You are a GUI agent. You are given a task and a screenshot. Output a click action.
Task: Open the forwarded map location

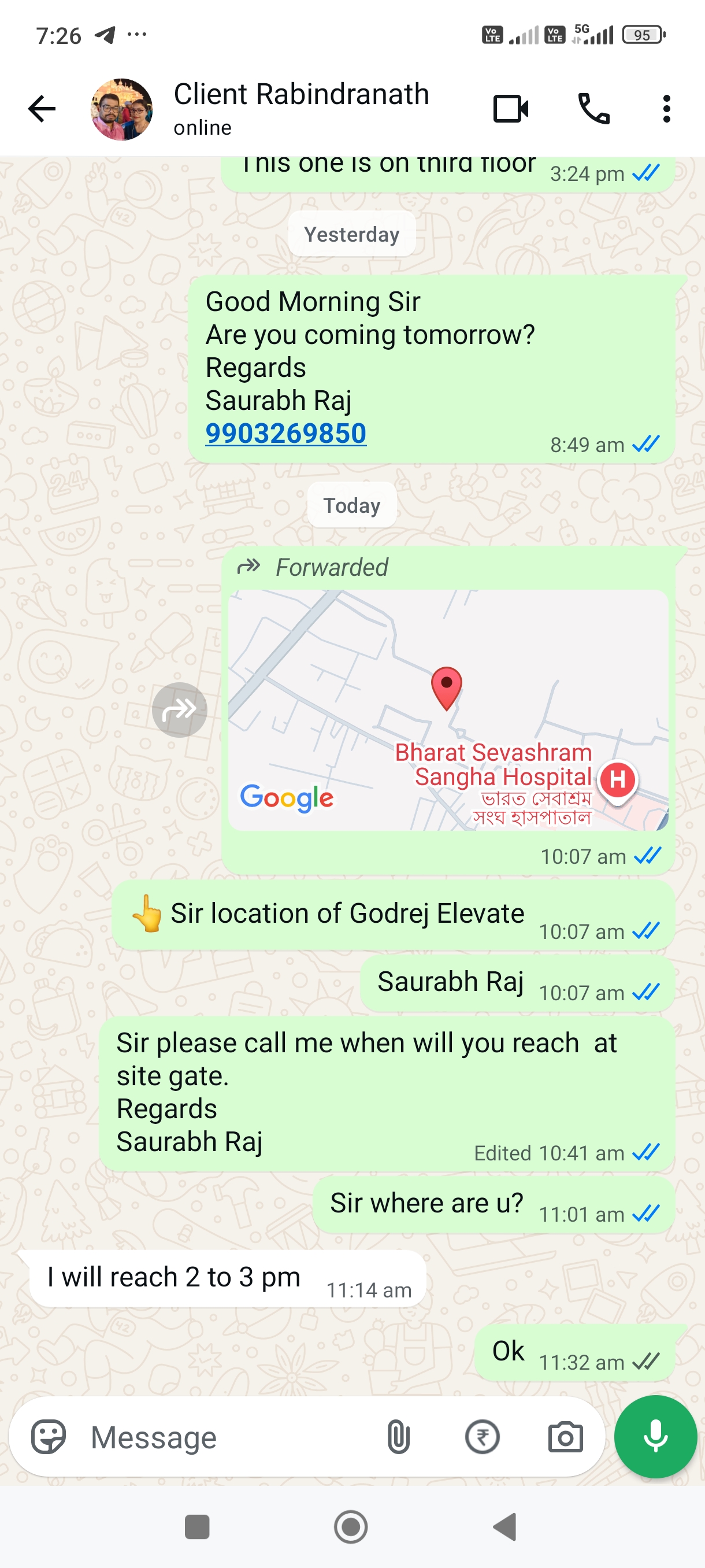[x=448, y=710]
